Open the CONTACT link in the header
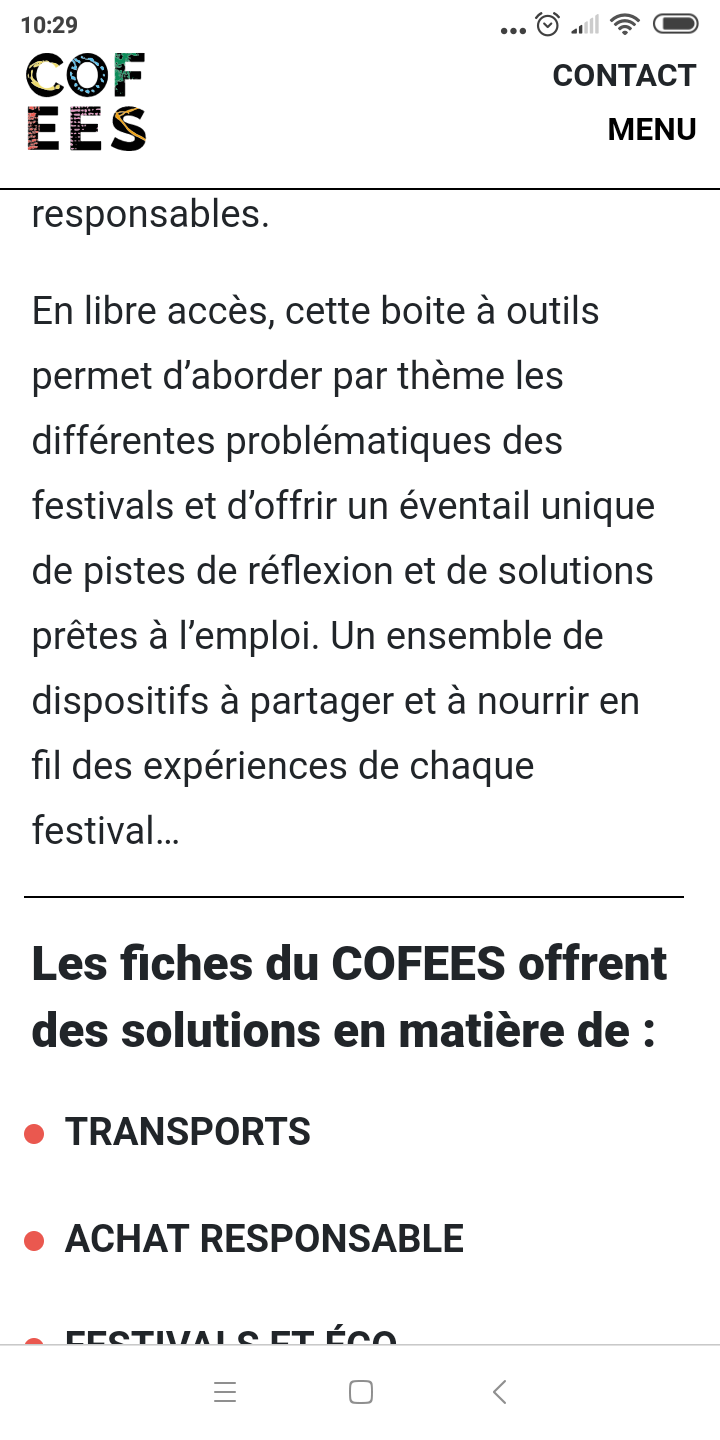 (x=624, y=75)
